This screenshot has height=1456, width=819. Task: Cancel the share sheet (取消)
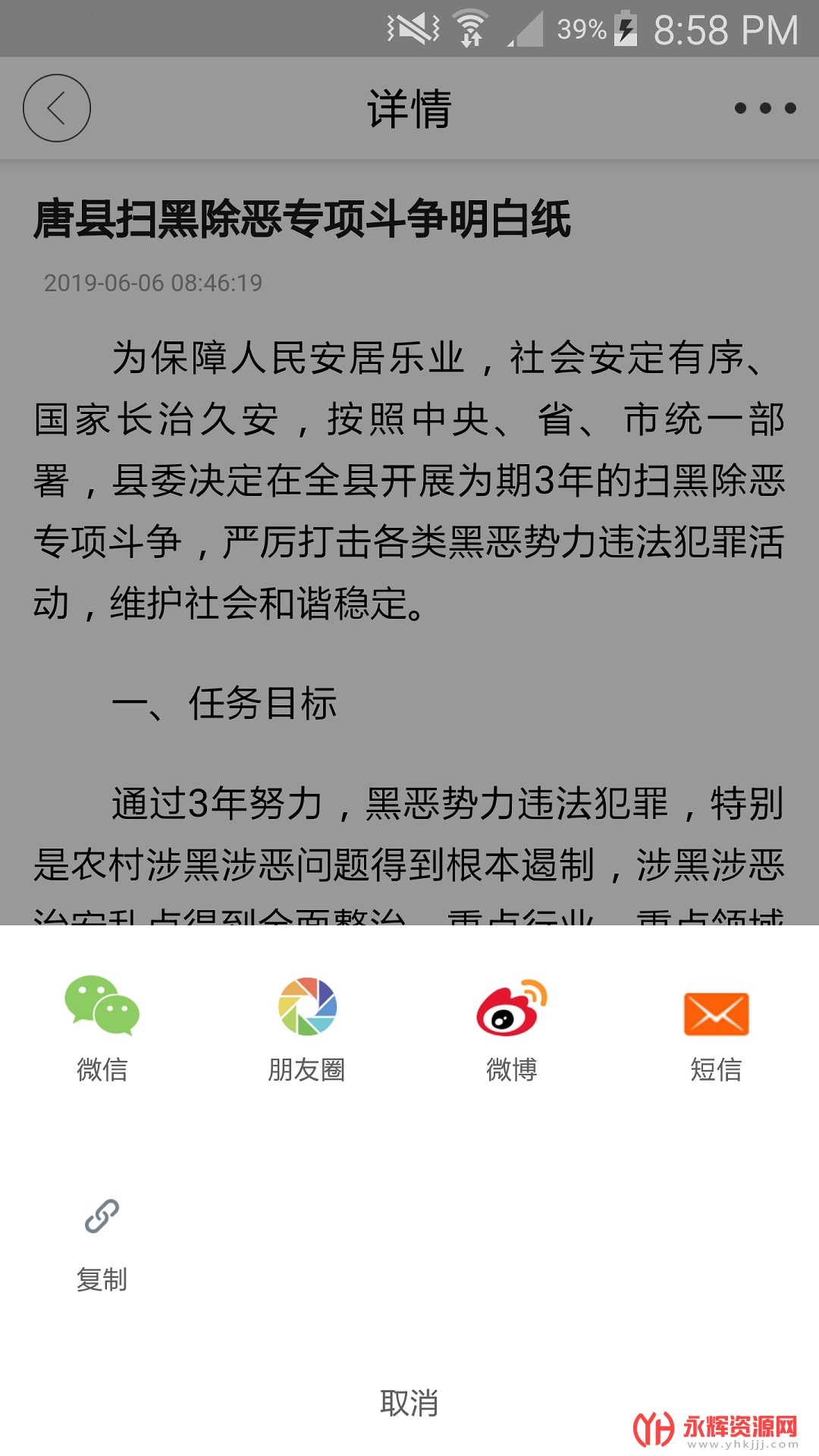(x=409, y=1403)
